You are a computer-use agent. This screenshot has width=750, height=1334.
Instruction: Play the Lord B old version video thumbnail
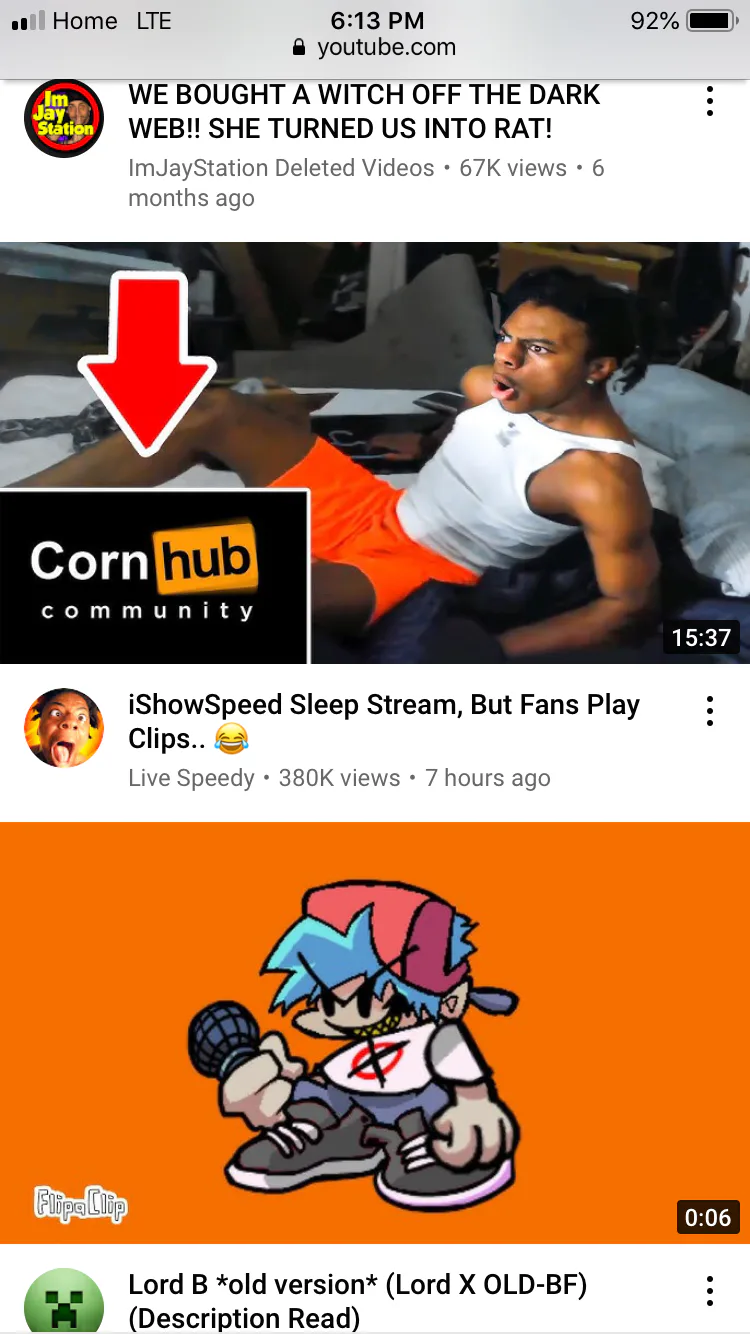pos(375,1033)
